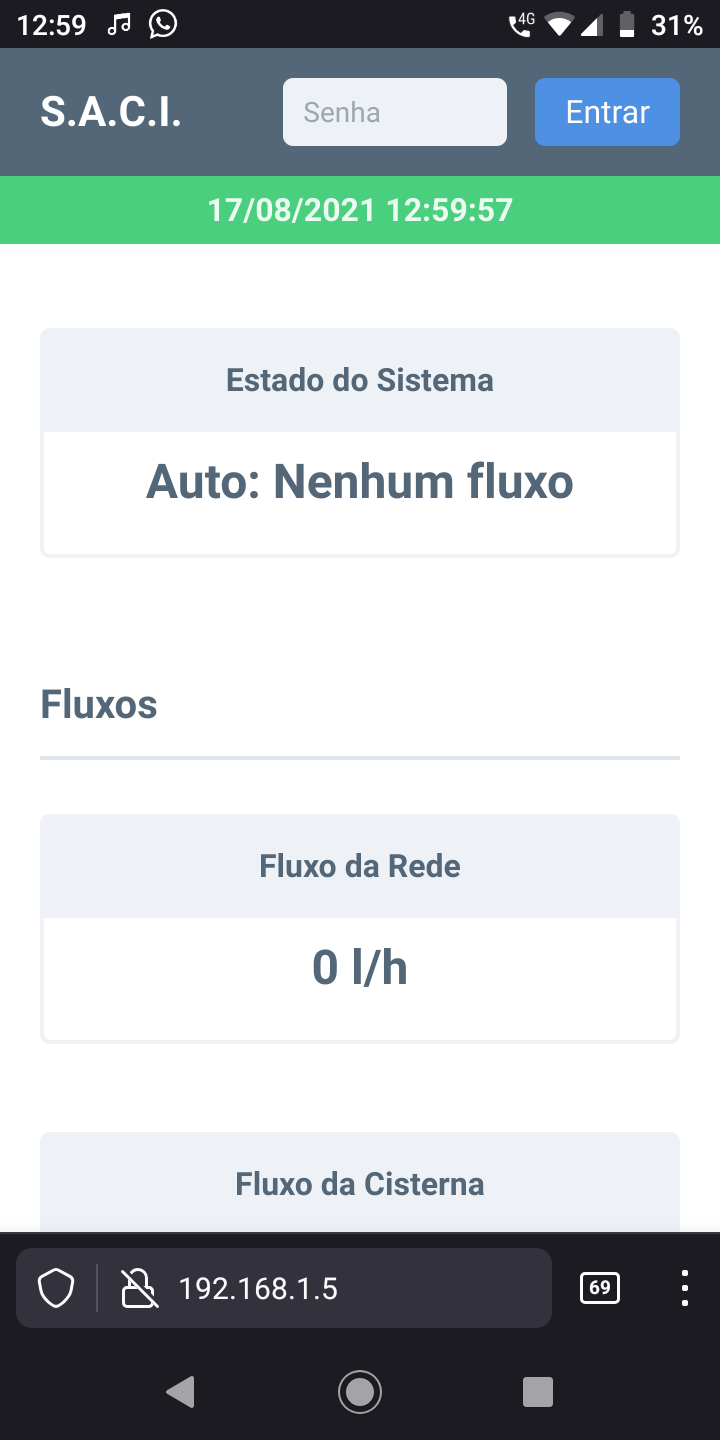The width and height of the screenshot is (720, 1440).
Task: Open the browser overflow menu
Action: point(684,1288)
